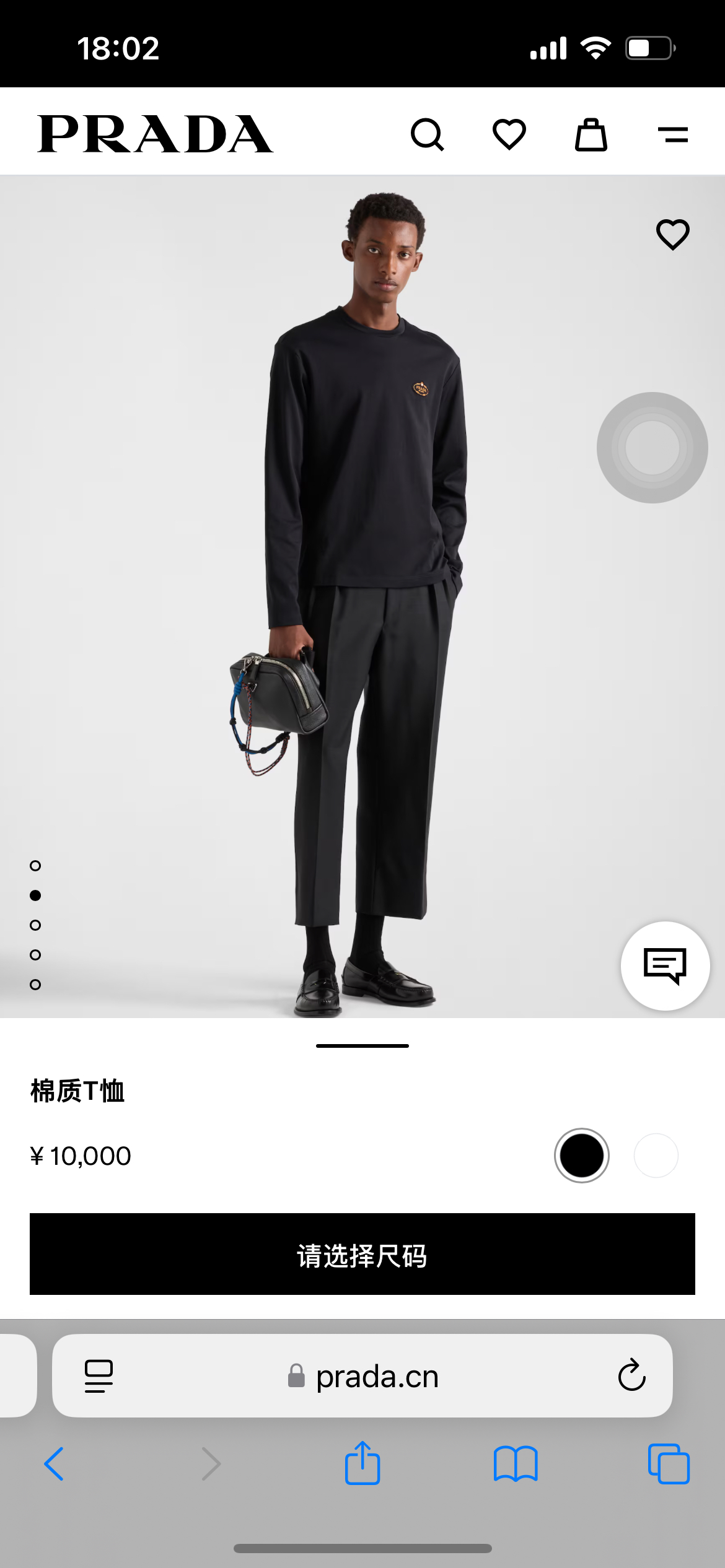This screenshot has width=725, height=1568.
Task: Select the black color swatch
Action: tap(581, 1156)
